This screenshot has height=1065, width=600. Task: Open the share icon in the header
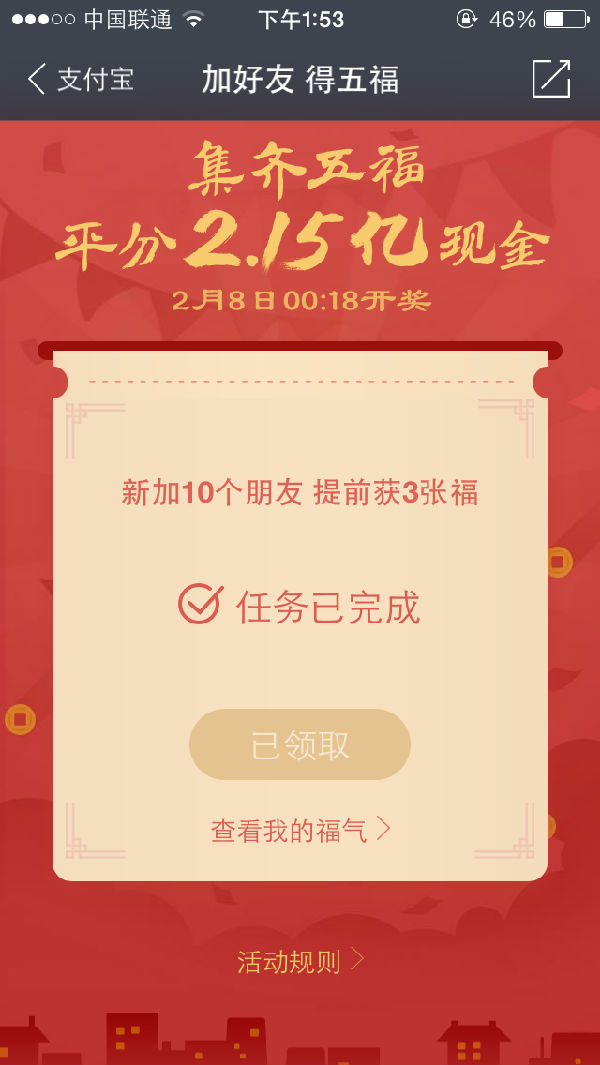tap(551, 79)
